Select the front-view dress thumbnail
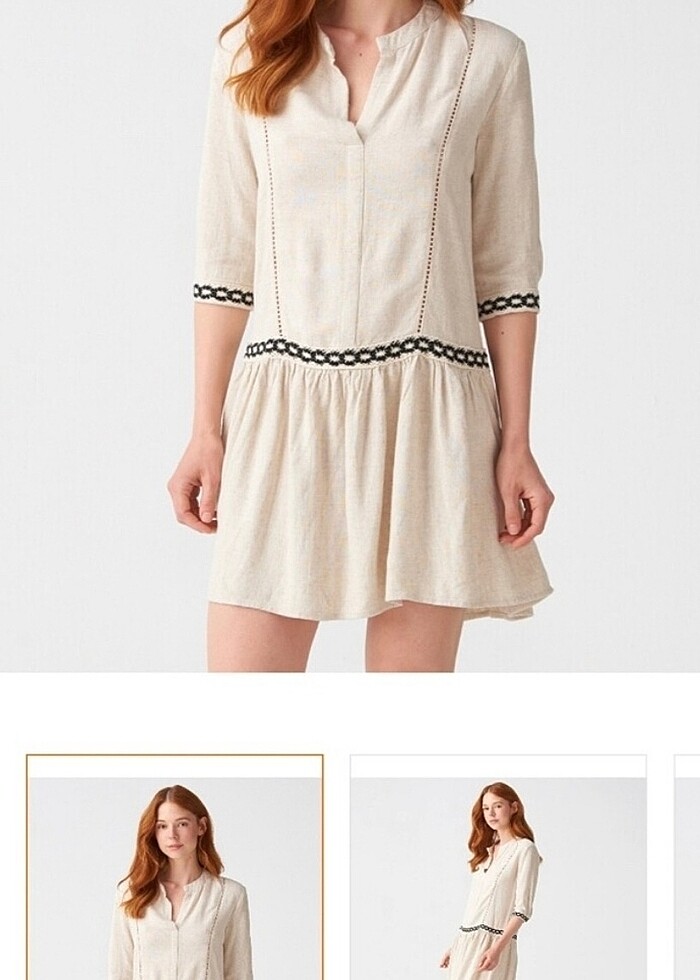 175,868
